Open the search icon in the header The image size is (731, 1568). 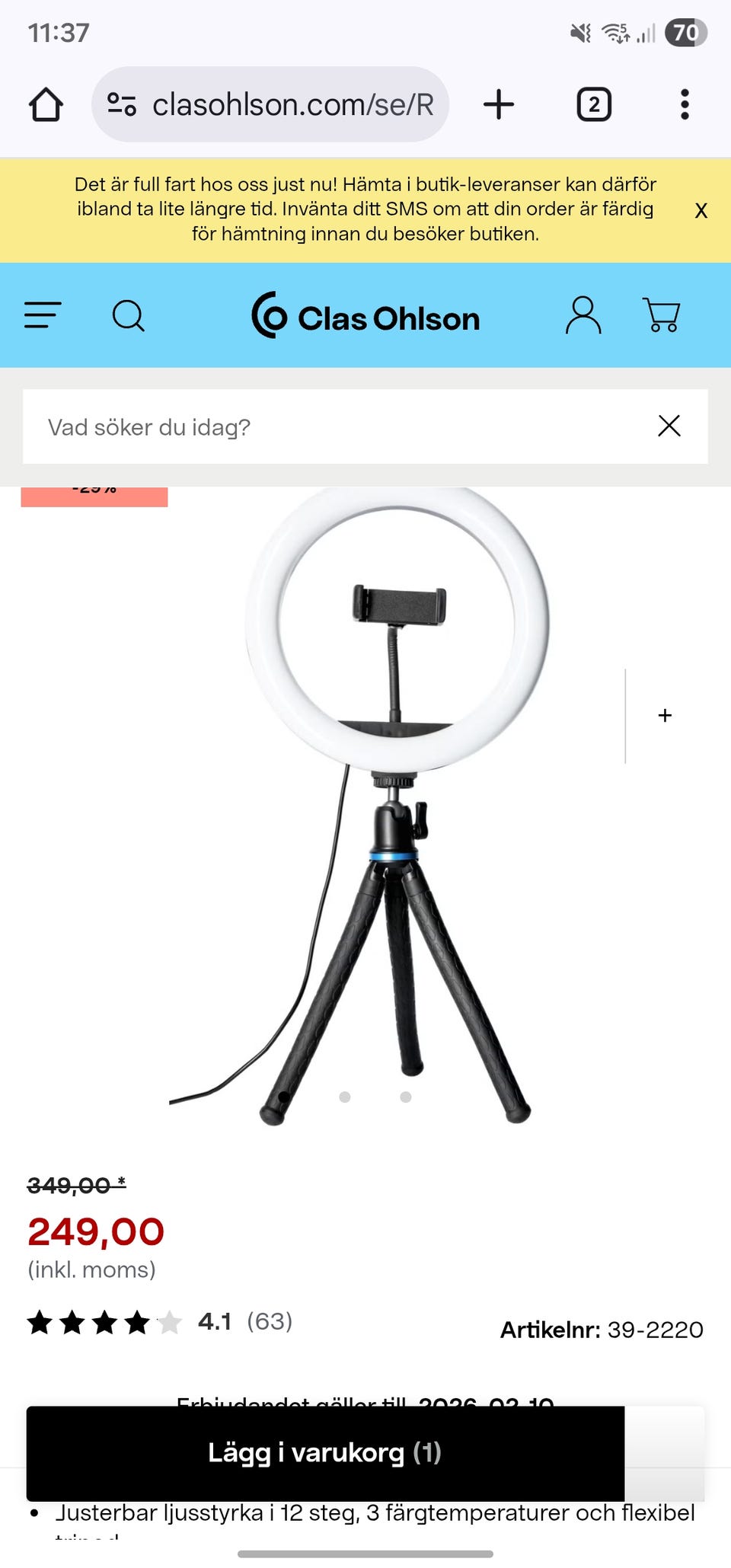point(129,316)
